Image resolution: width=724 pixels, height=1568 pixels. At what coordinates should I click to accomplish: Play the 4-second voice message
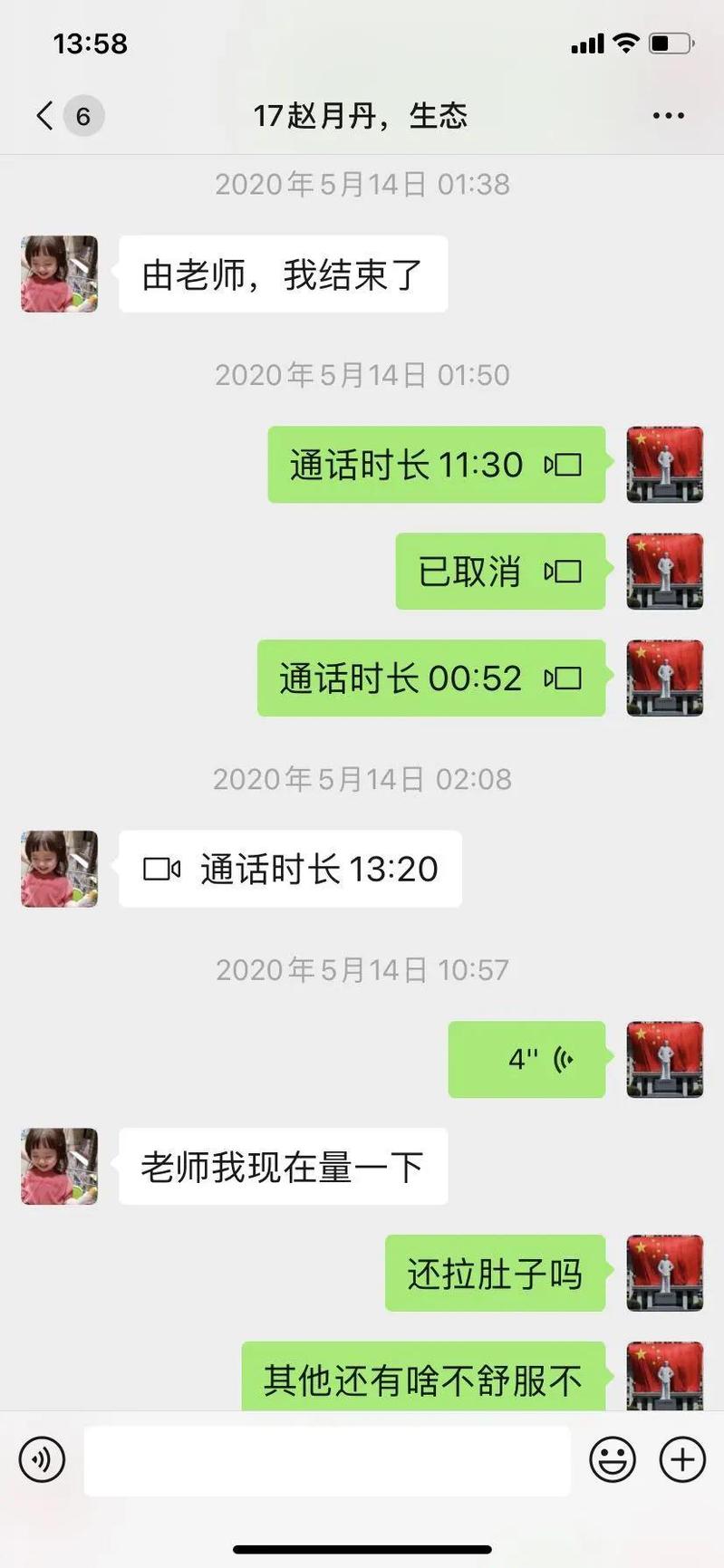pyautogui.click(x=526, y=1059)
